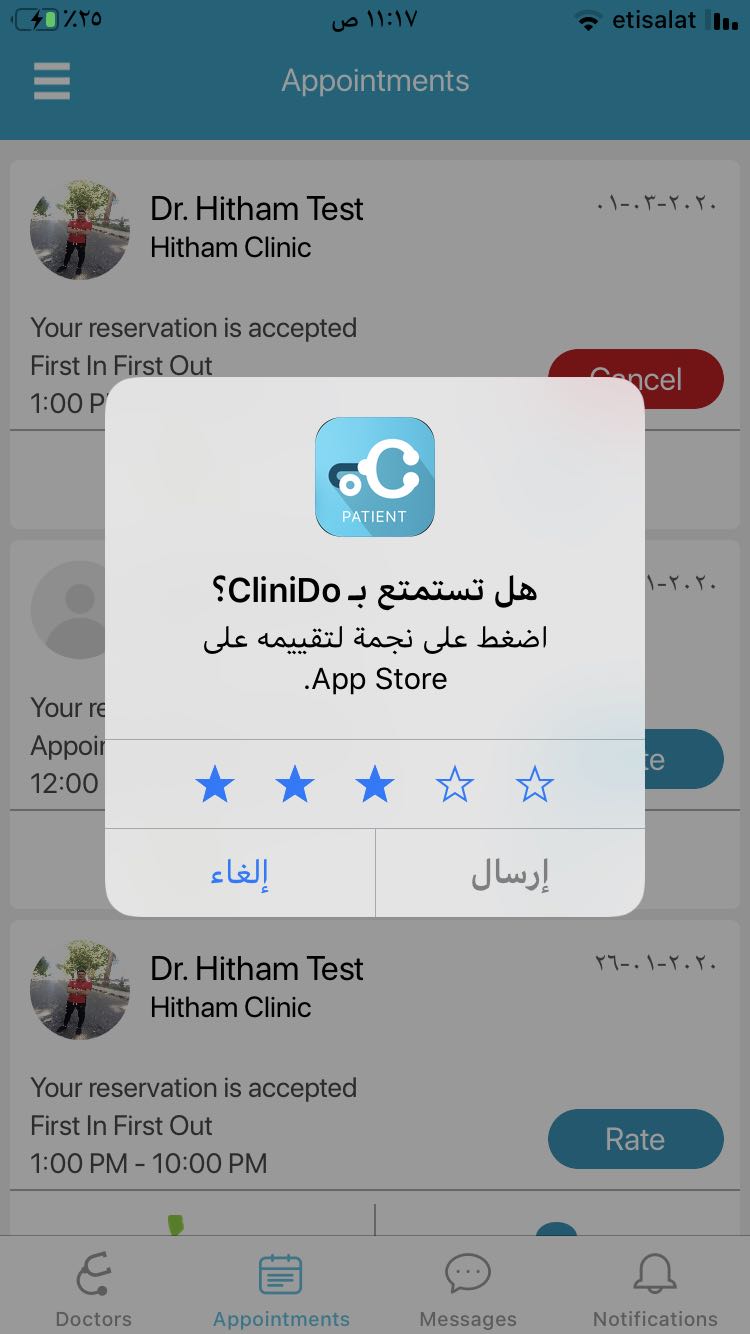This screenshot has width=750, height=1334.
Task: Tap the CliniDo Patient app icon in dialog
Action: click(x=375, y=477)
